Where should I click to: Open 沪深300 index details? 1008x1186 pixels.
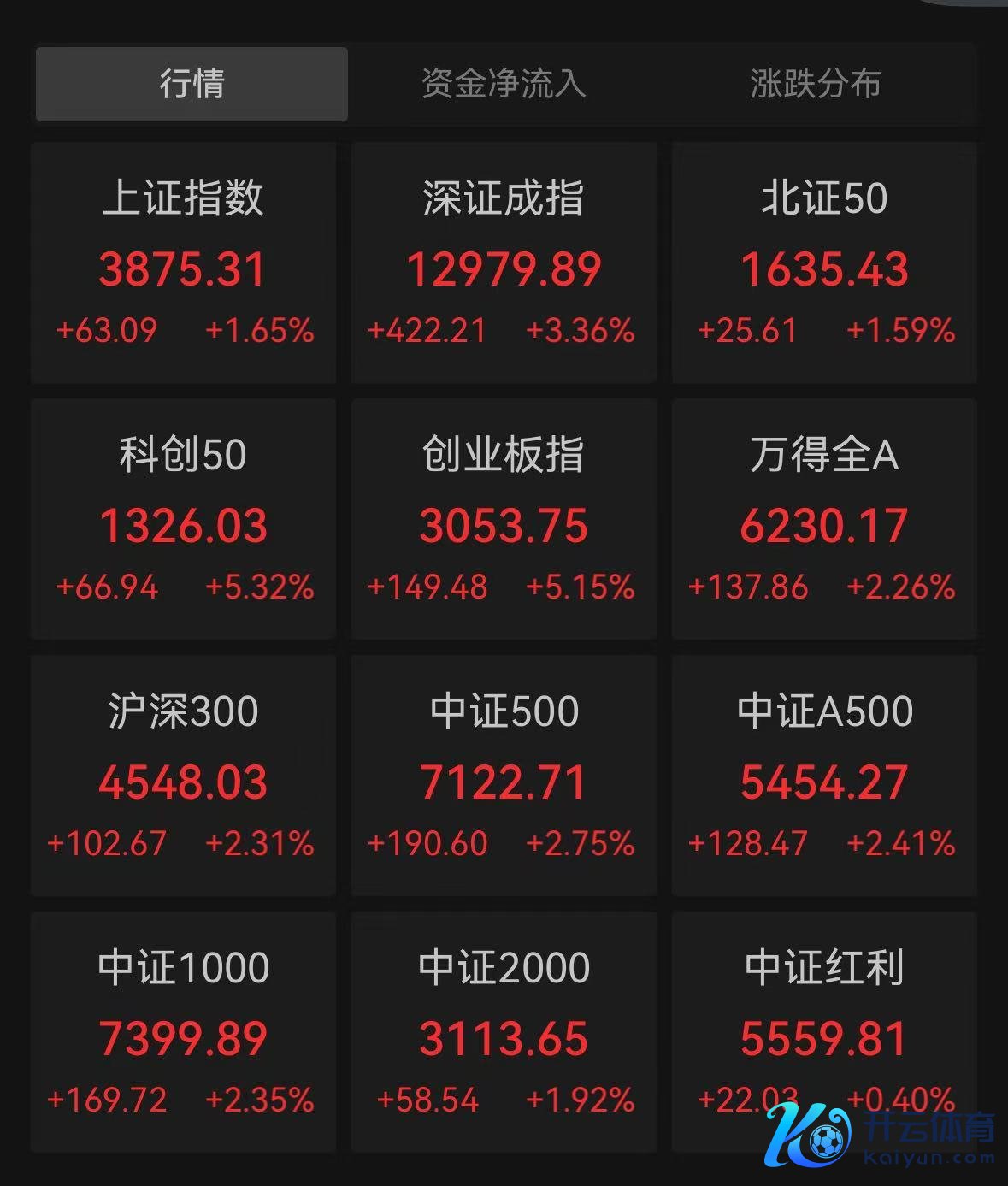[x=183, y=776]
